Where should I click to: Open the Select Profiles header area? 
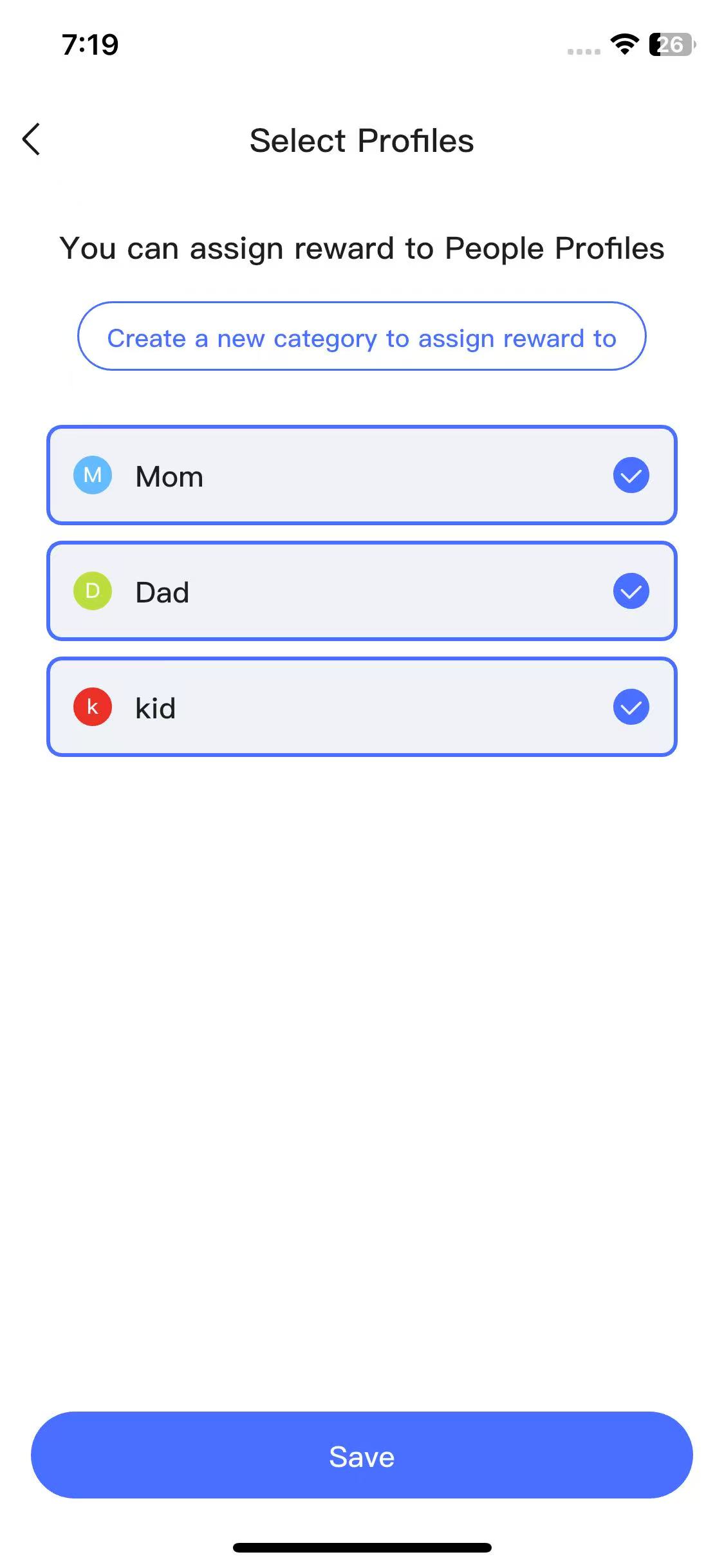click(362, 140)
